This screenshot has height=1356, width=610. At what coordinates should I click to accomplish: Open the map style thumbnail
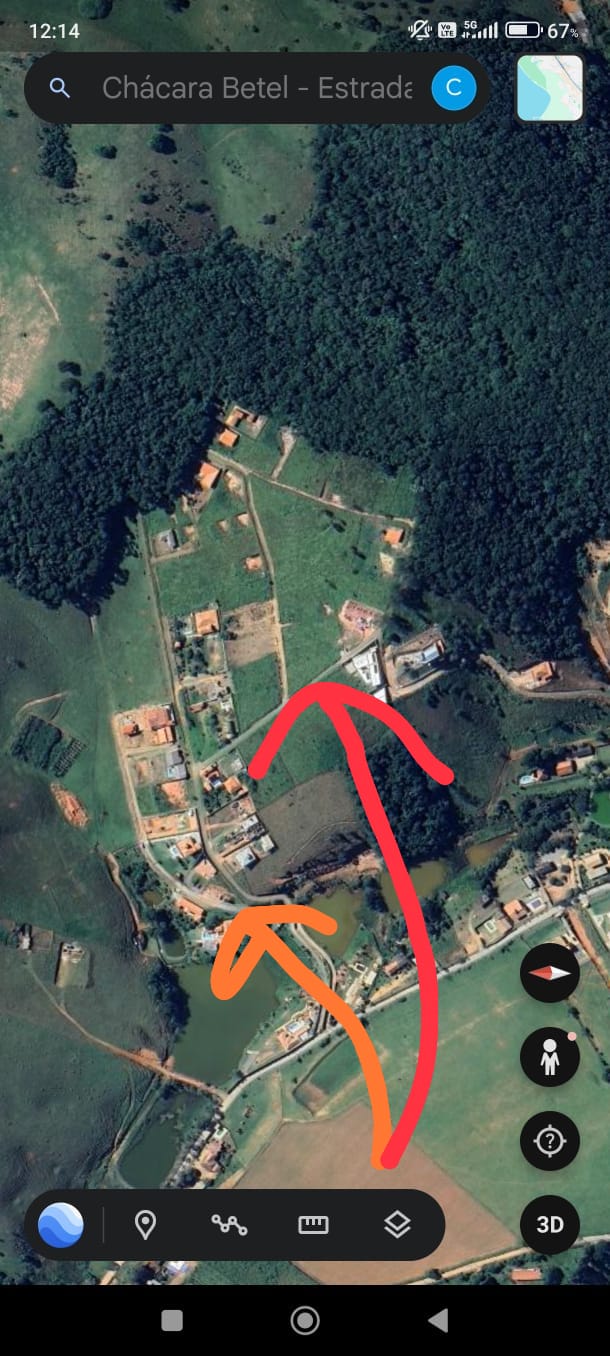(x=550, y=89)
